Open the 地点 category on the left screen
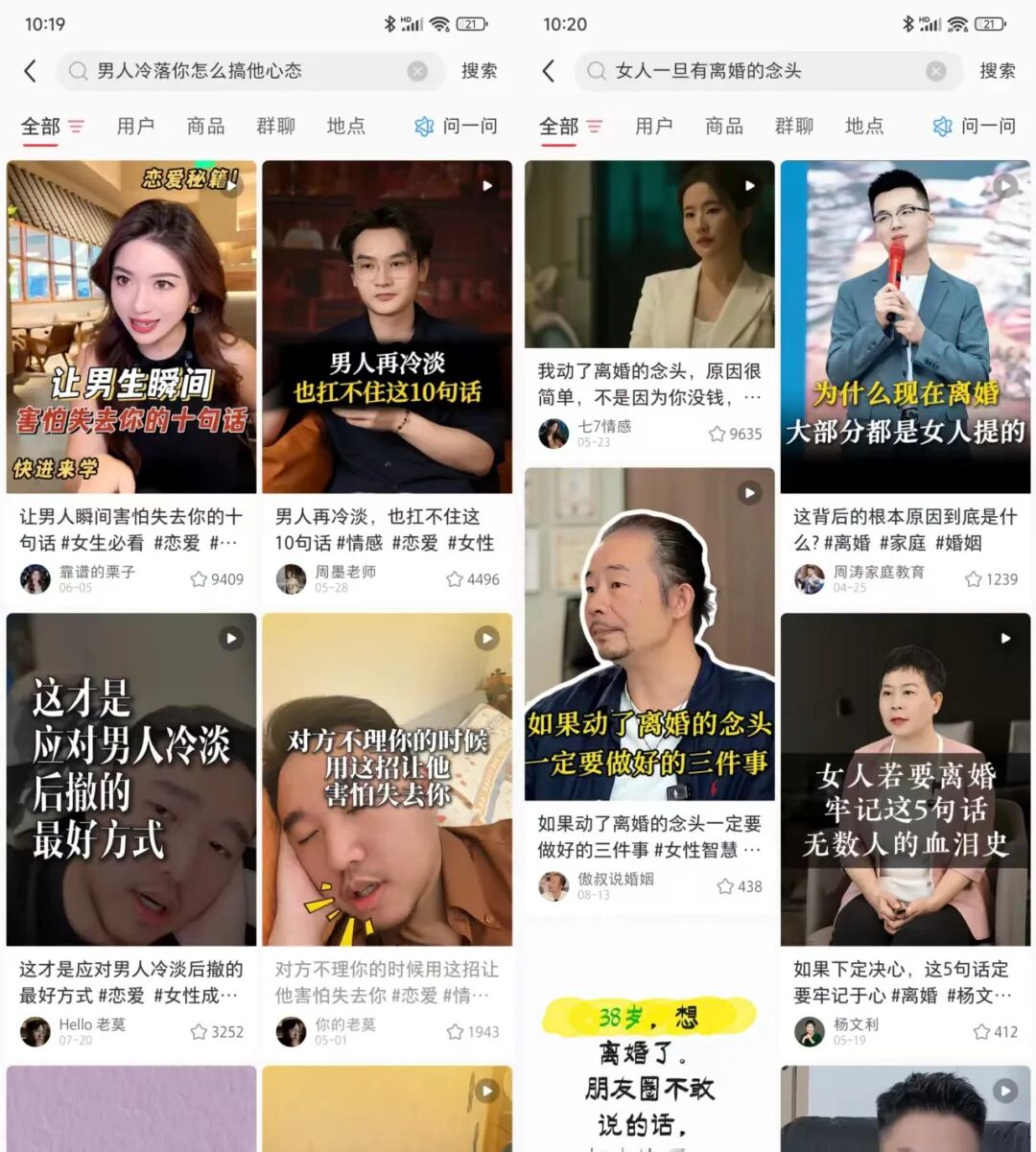Viewport: 1036px width, 1152px height. [345, 126]
